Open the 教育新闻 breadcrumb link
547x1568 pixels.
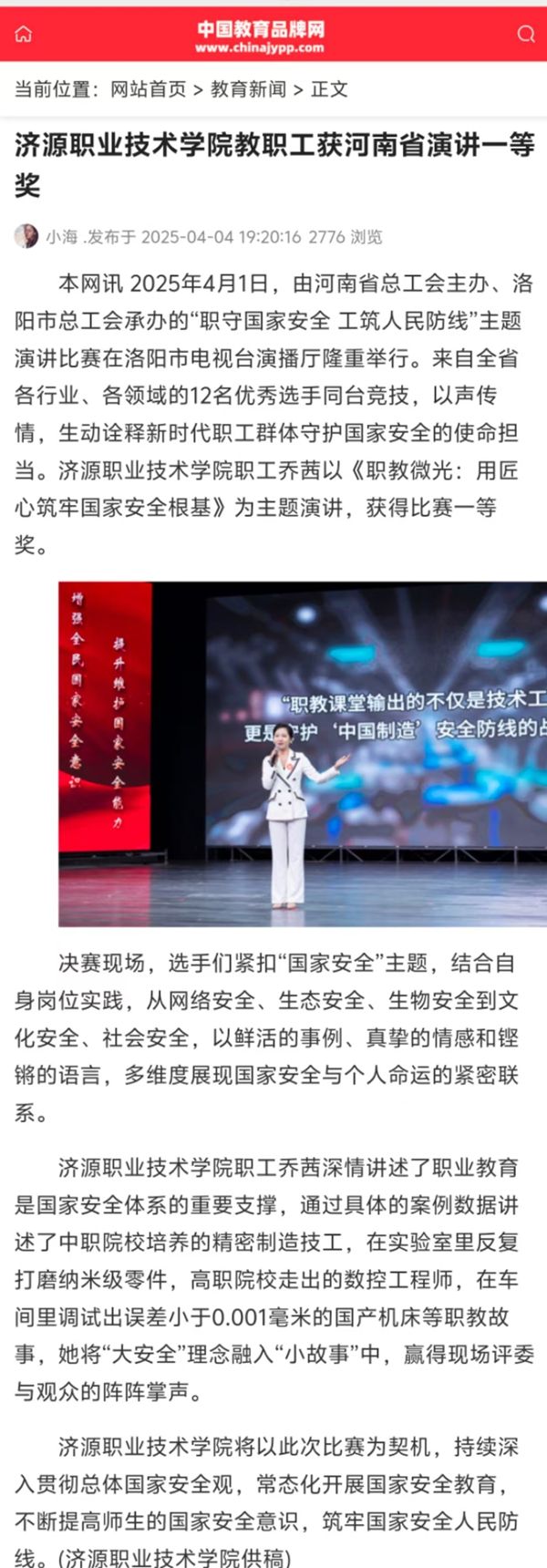coord(248,89)
